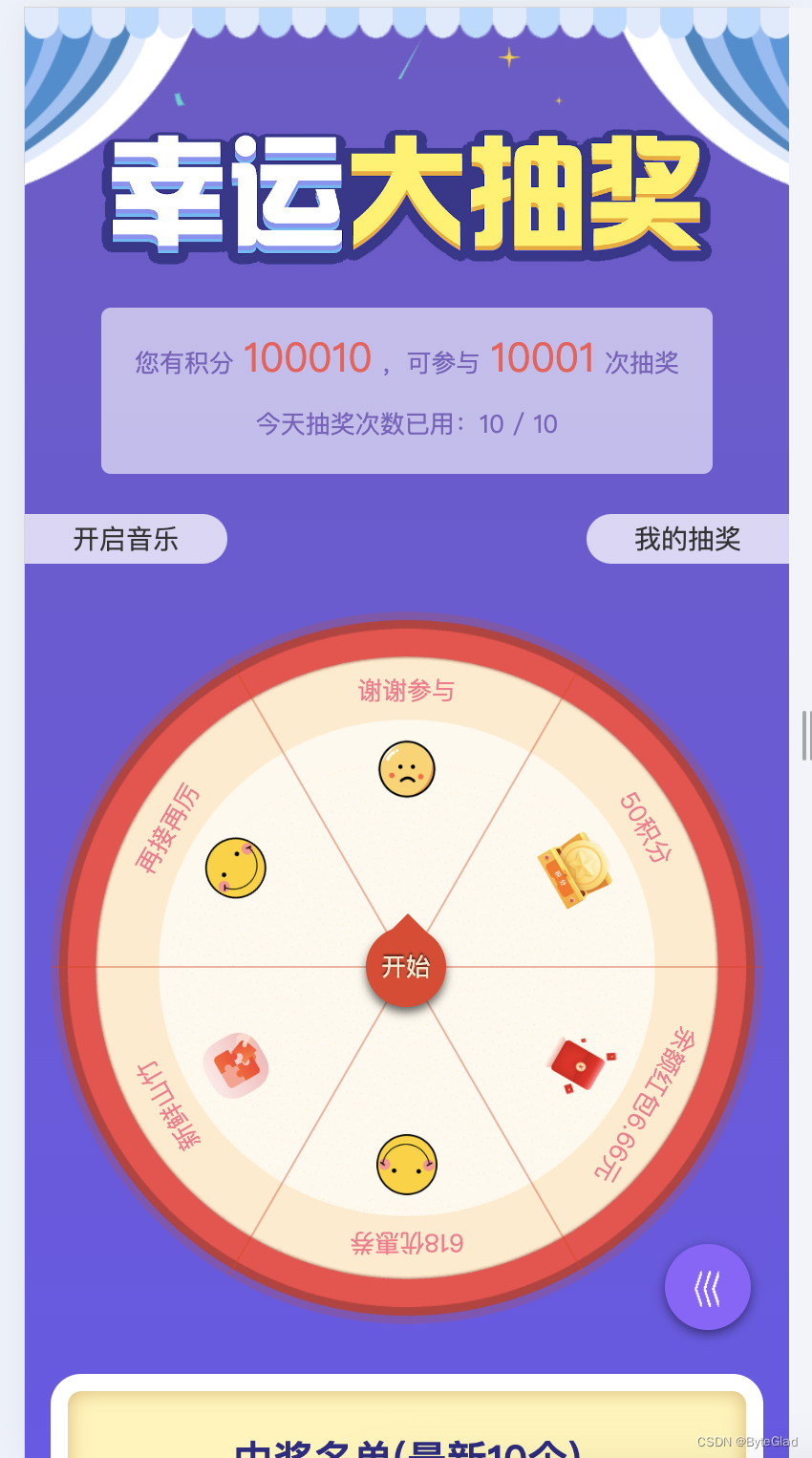Tap the purple floating arrows button

tap(707, 1287)
